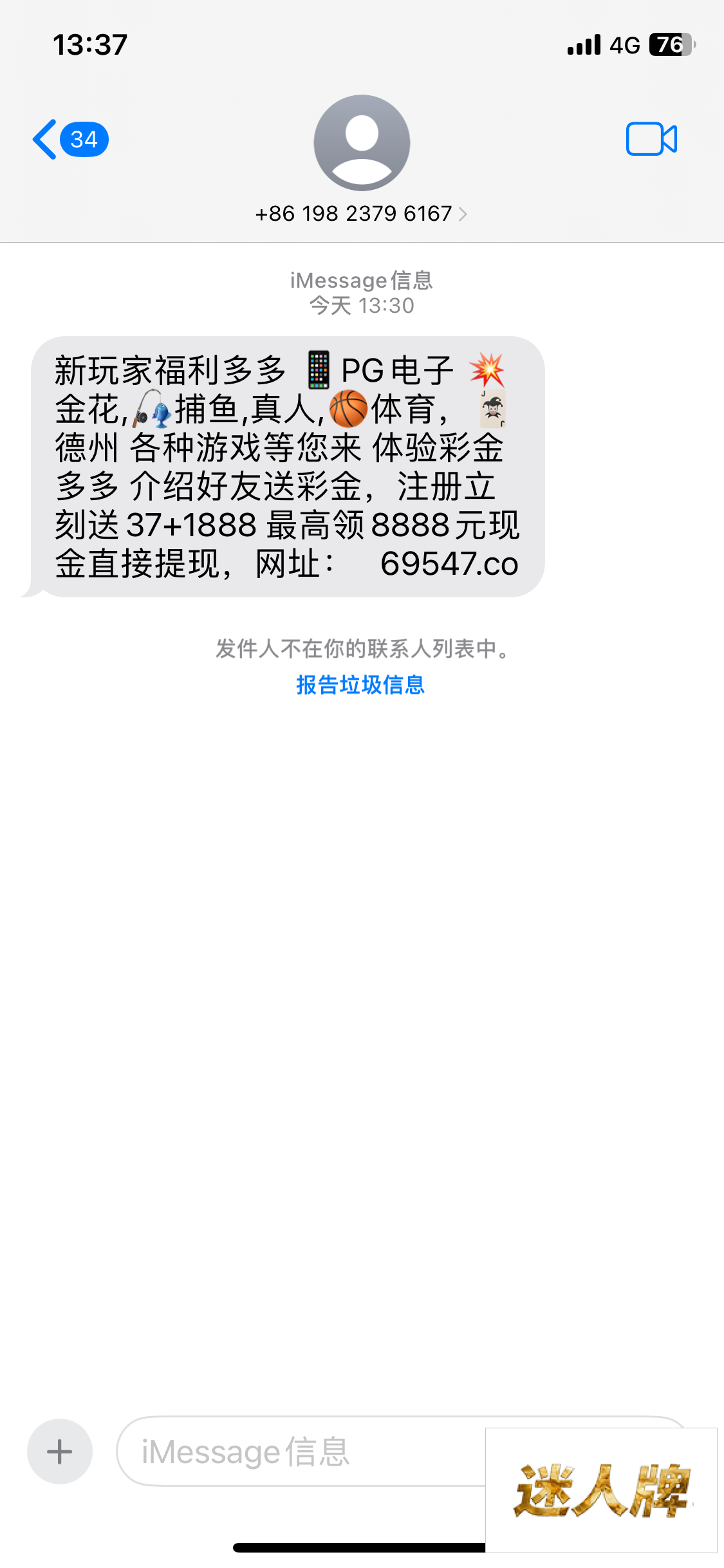The width and height of the screenshot is (724, 1568).
Task: Start a FaceTime video call
Action: (x=651, y=139)
